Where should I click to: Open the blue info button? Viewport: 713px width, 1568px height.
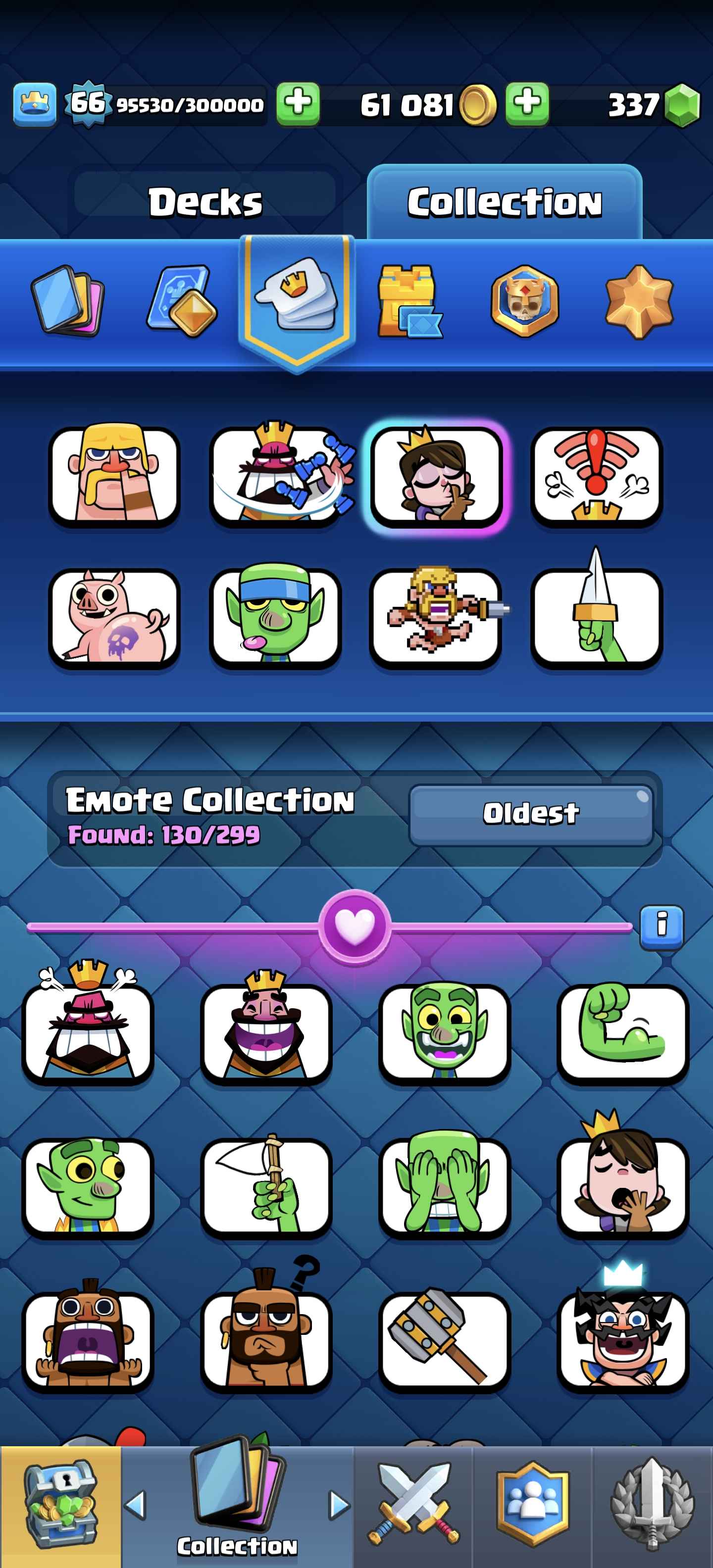point(661,925)
